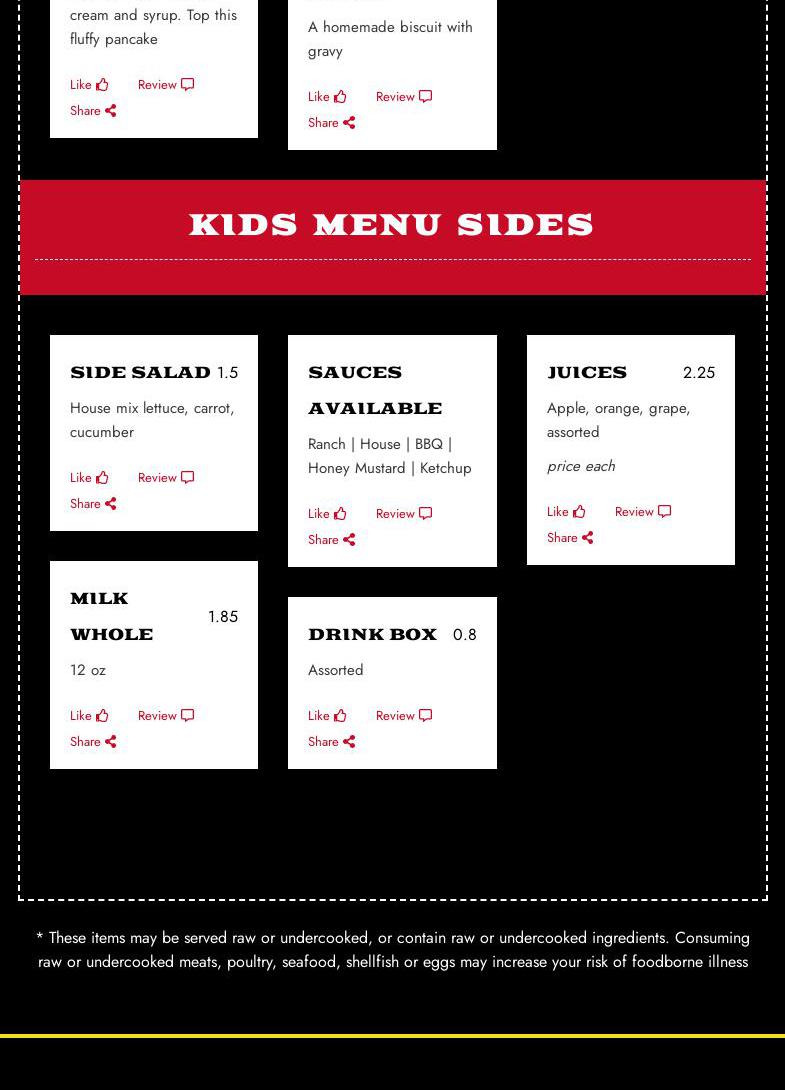Viewport: 785px width, 1090px height.
Task: Review the Sauces Available item
Action: [x=403, y=514]
